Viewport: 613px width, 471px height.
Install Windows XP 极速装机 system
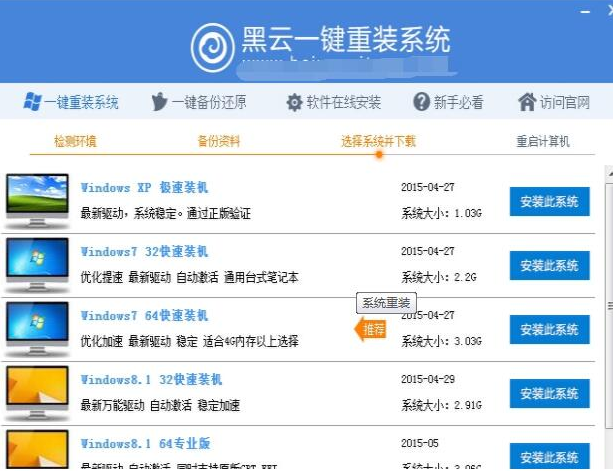(550, 201)
